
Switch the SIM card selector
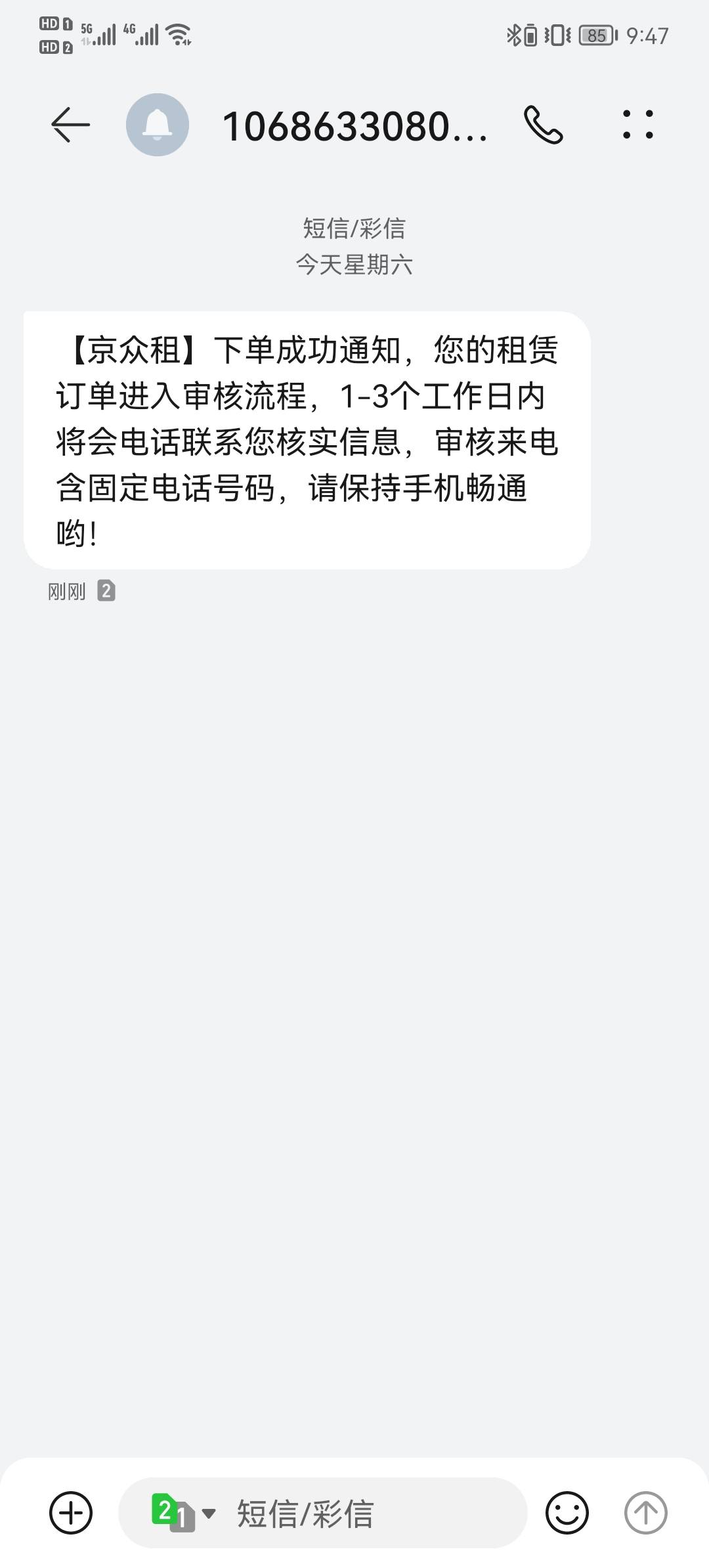(183, 1513)
